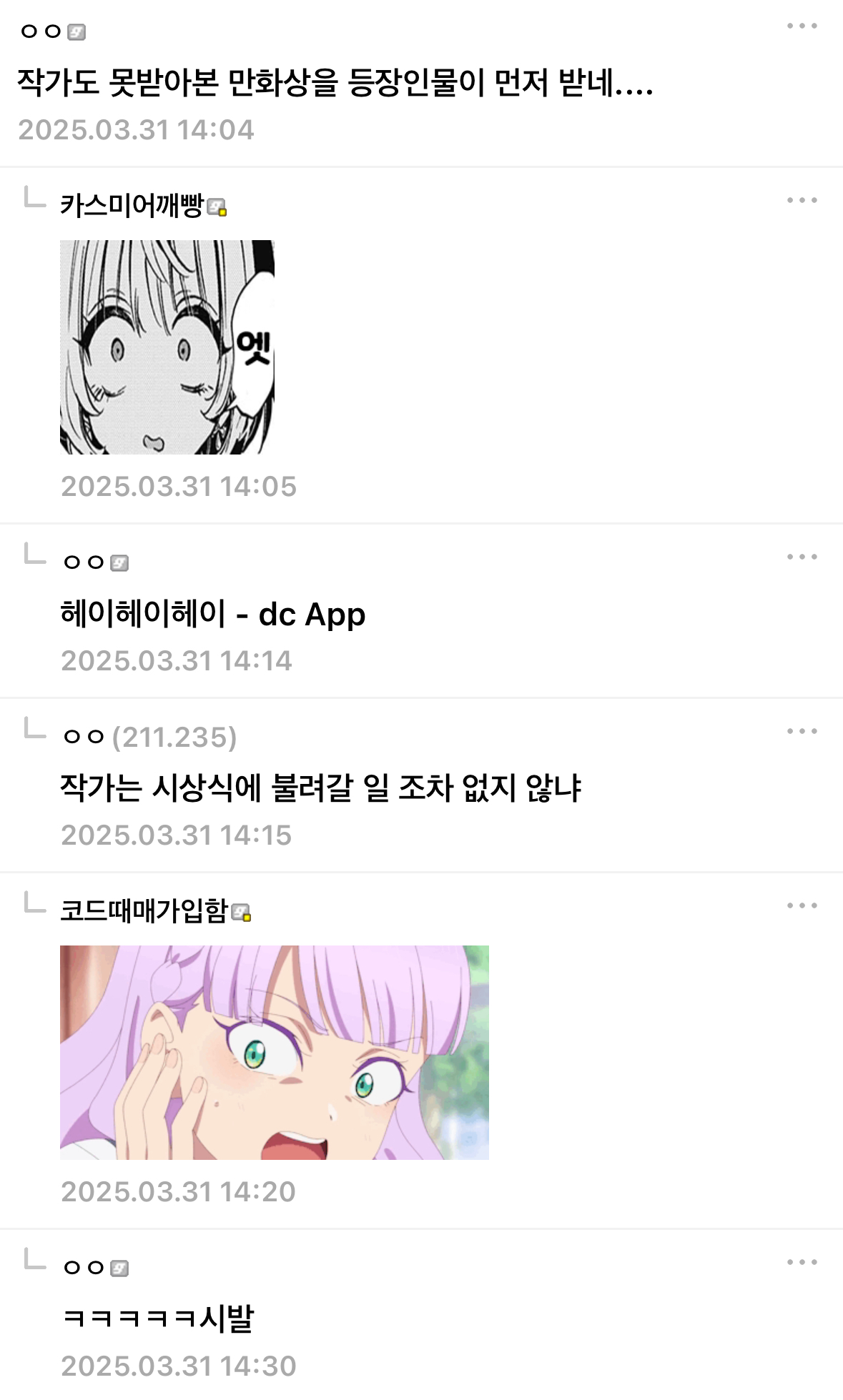Open options for the ㅋㅋㅋㅋㅋ시발 reply
Viewport: 843px width, 1400px height.
click(802, 1263)
